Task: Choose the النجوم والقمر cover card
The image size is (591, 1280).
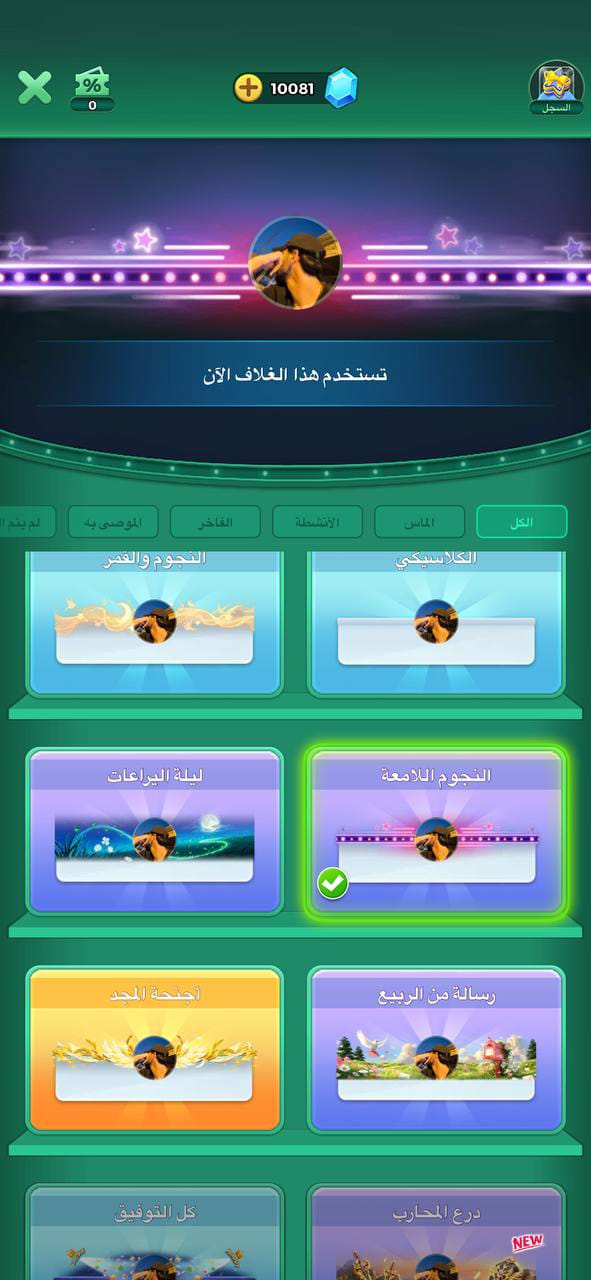Action: click(x=155, y=622)
